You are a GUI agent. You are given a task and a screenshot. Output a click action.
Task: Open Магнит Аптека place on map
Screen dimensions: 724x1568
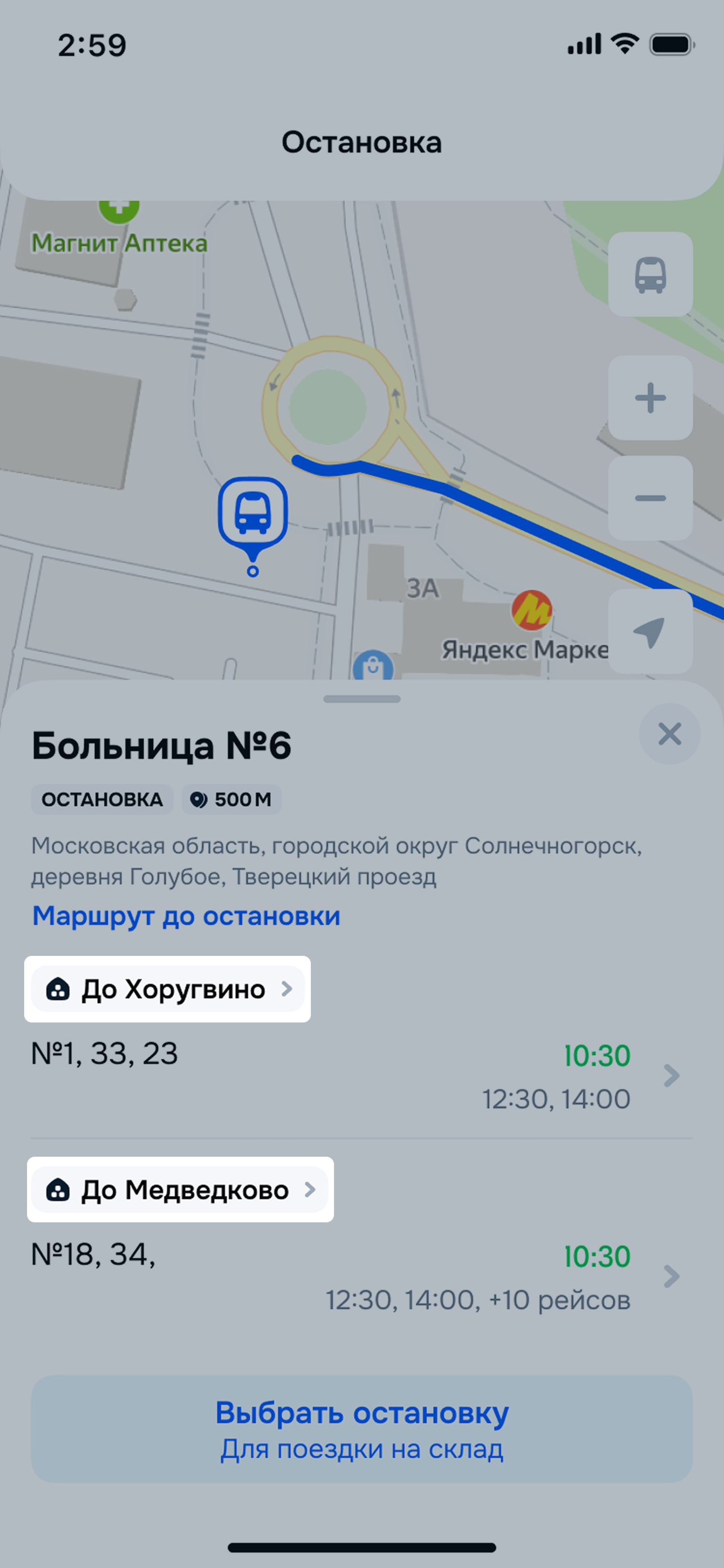(x=119, y=242)
